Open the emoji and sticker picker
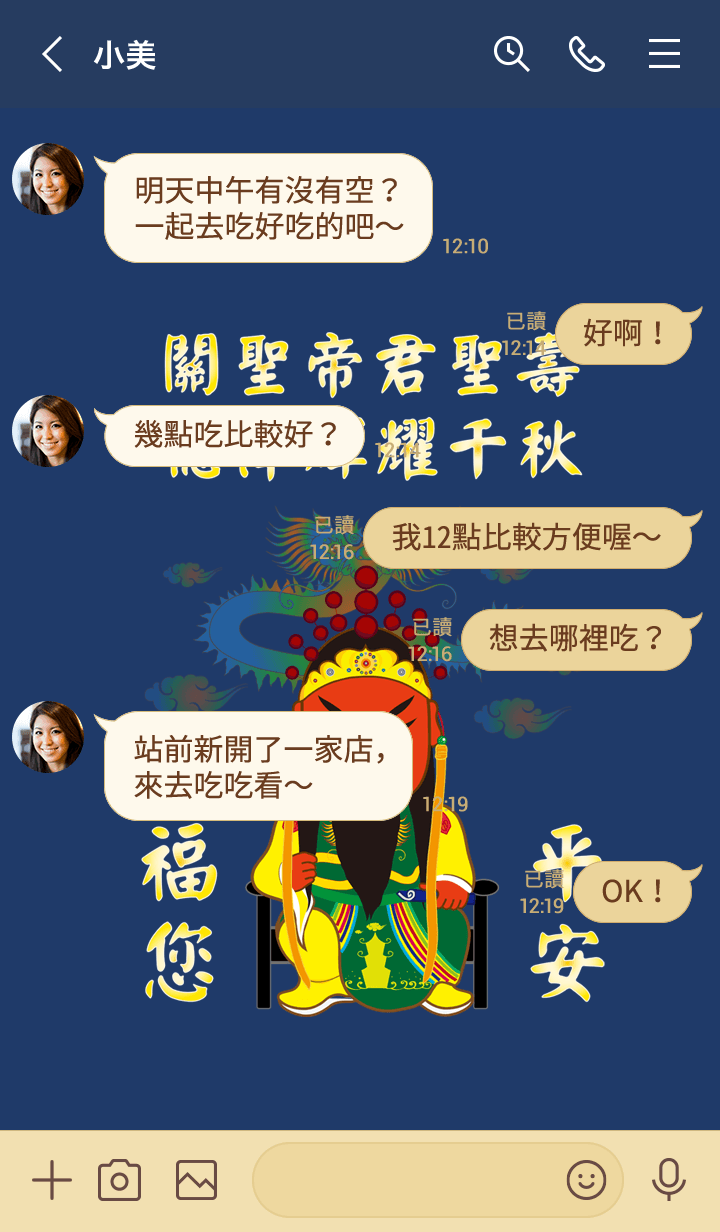720x1232 pixels. click(586, 1181)
